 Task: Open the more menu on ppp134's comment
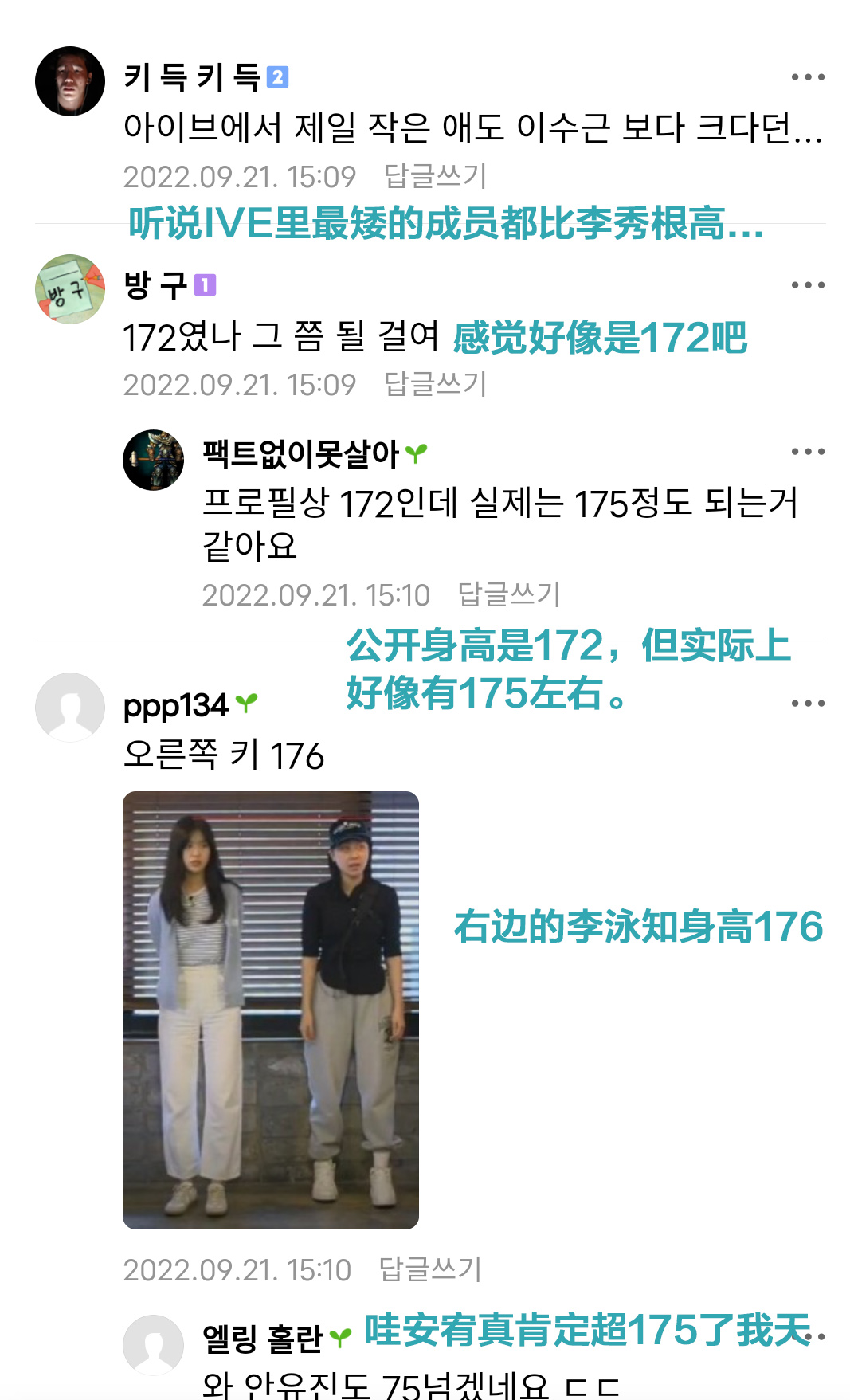coord(808,704)
